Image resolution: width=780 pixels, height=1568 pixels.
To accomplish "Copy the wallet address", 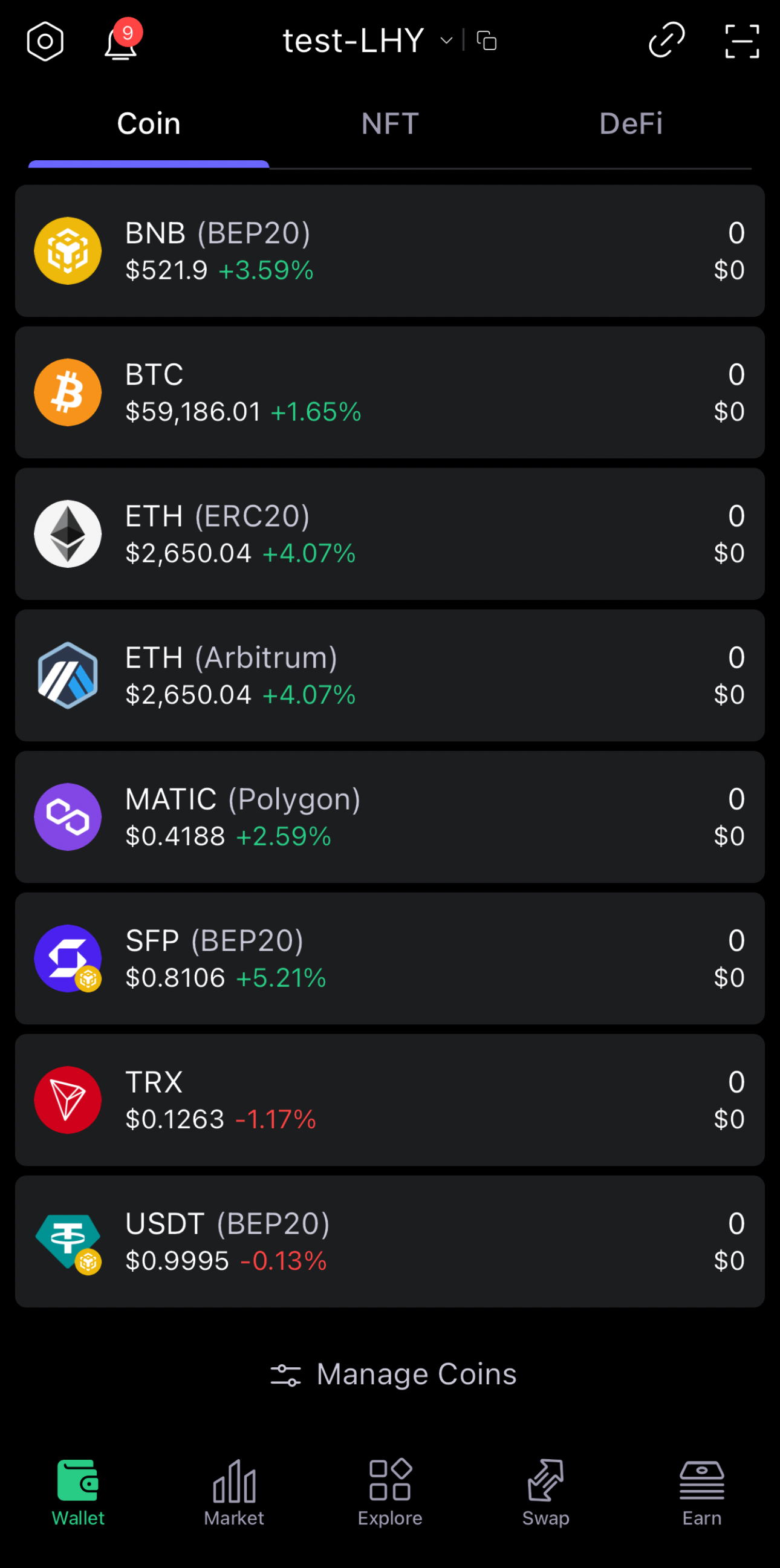I will point(487,41).
